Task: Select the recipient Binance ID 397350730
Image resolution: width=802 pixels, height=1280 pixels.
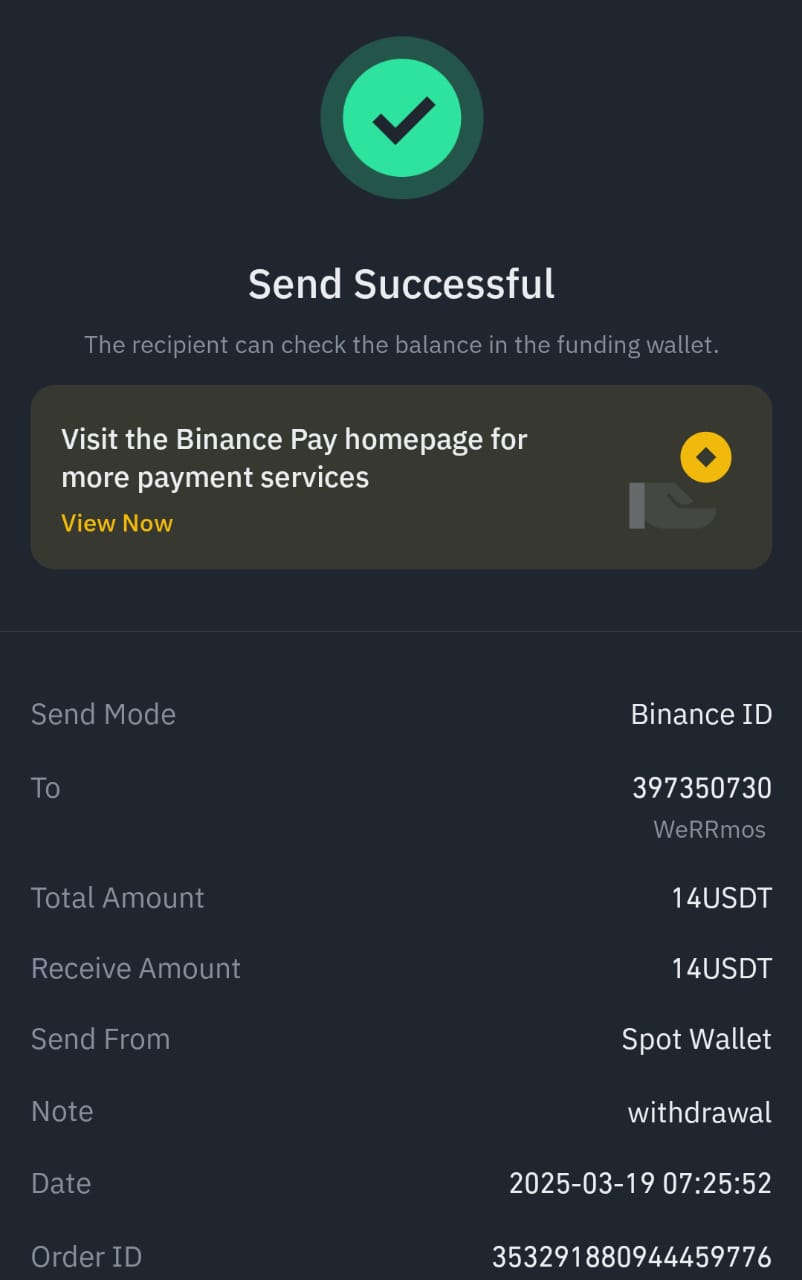Action: click(701, 788)
